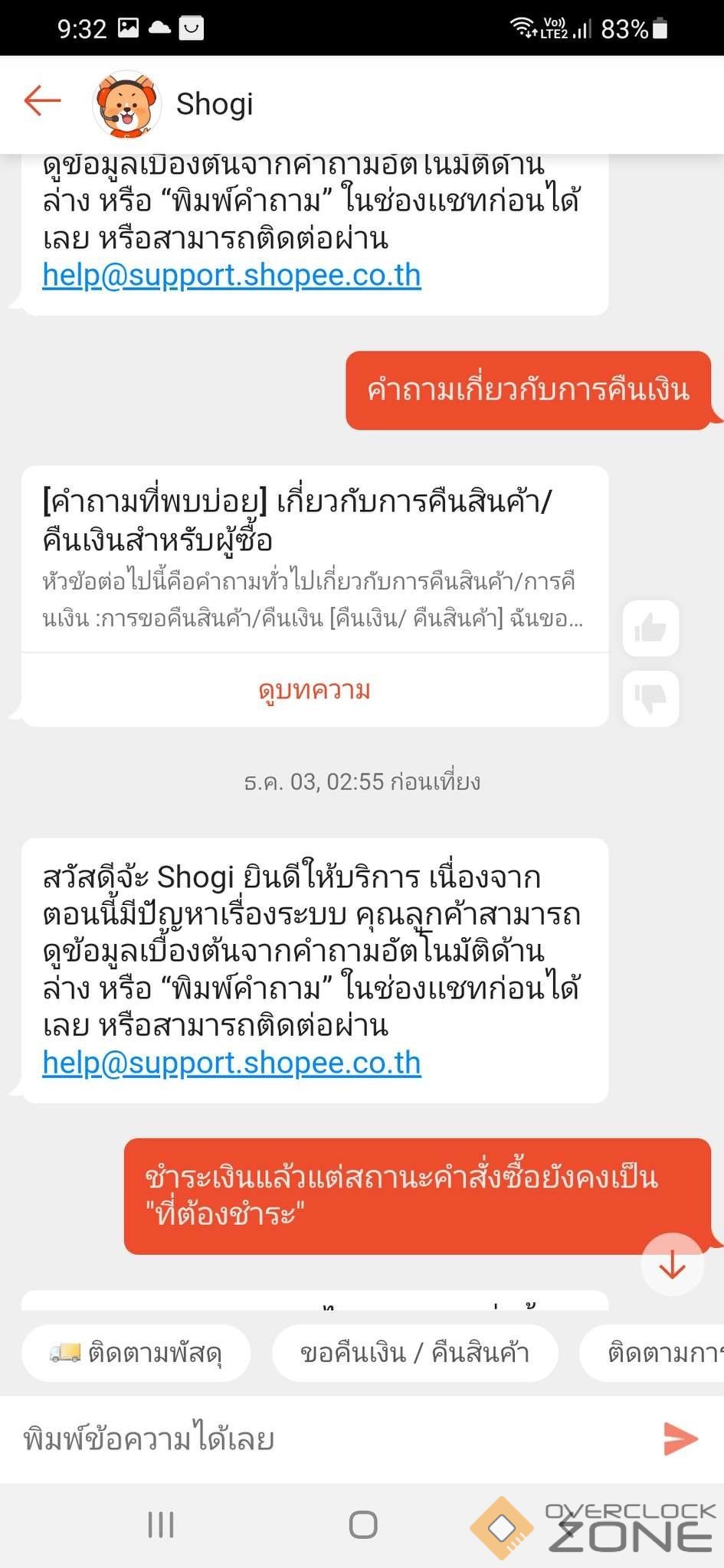Go back using the top arrow
Image resolution: width=724 pixels, height=1568 pixels.
[42, 101]
